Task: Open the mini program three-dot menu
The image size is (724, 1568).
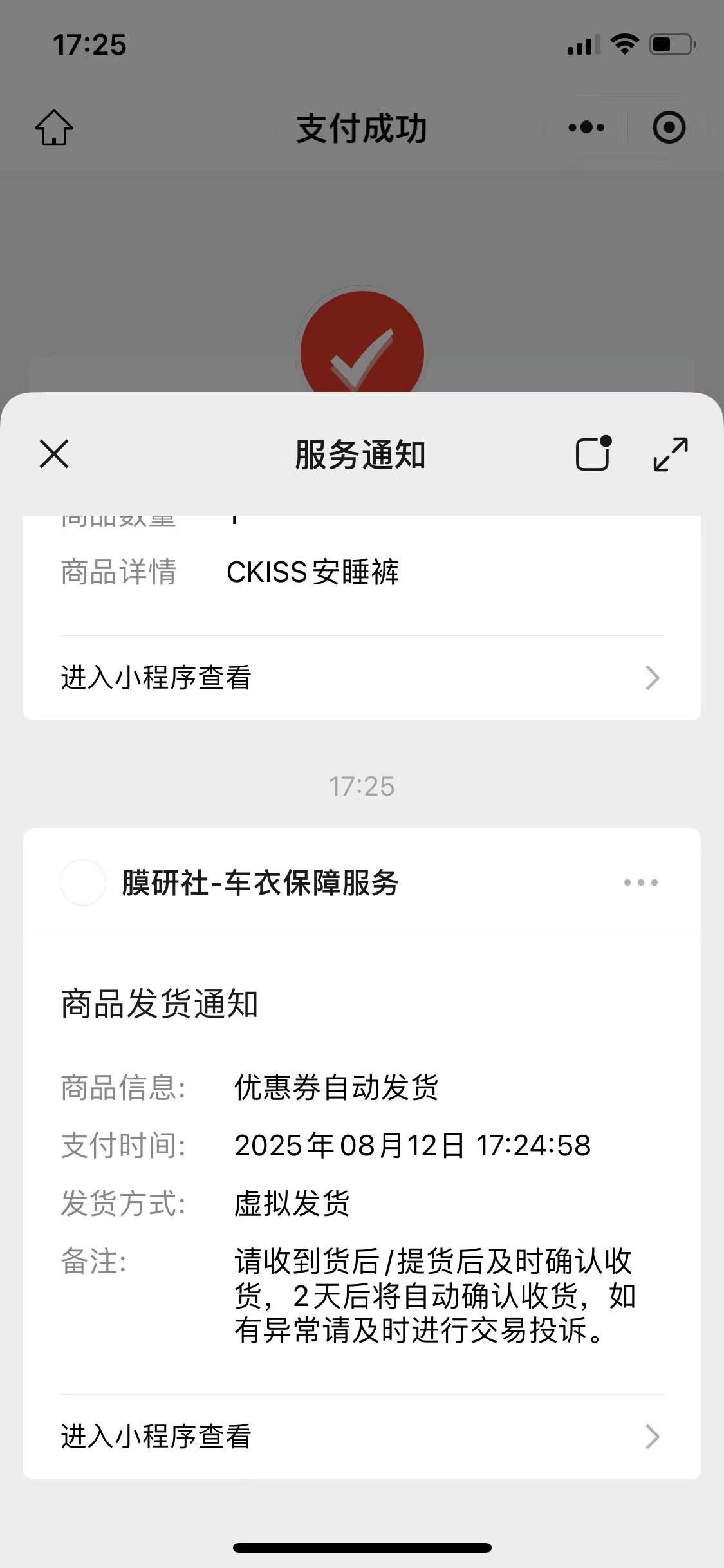Action: pyautogui.click(x=586, y=127)
